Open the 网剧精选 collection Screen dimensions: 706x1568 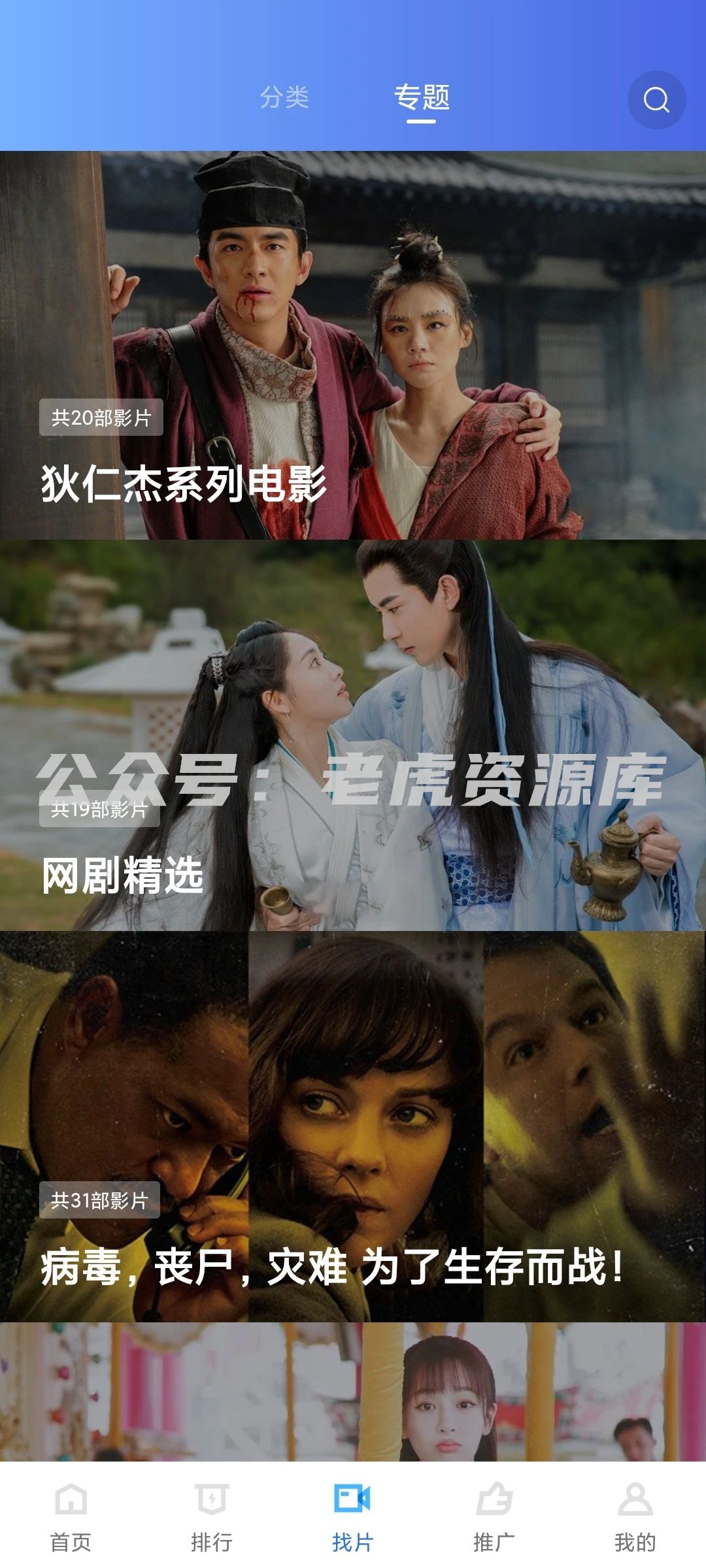[353, 735]
